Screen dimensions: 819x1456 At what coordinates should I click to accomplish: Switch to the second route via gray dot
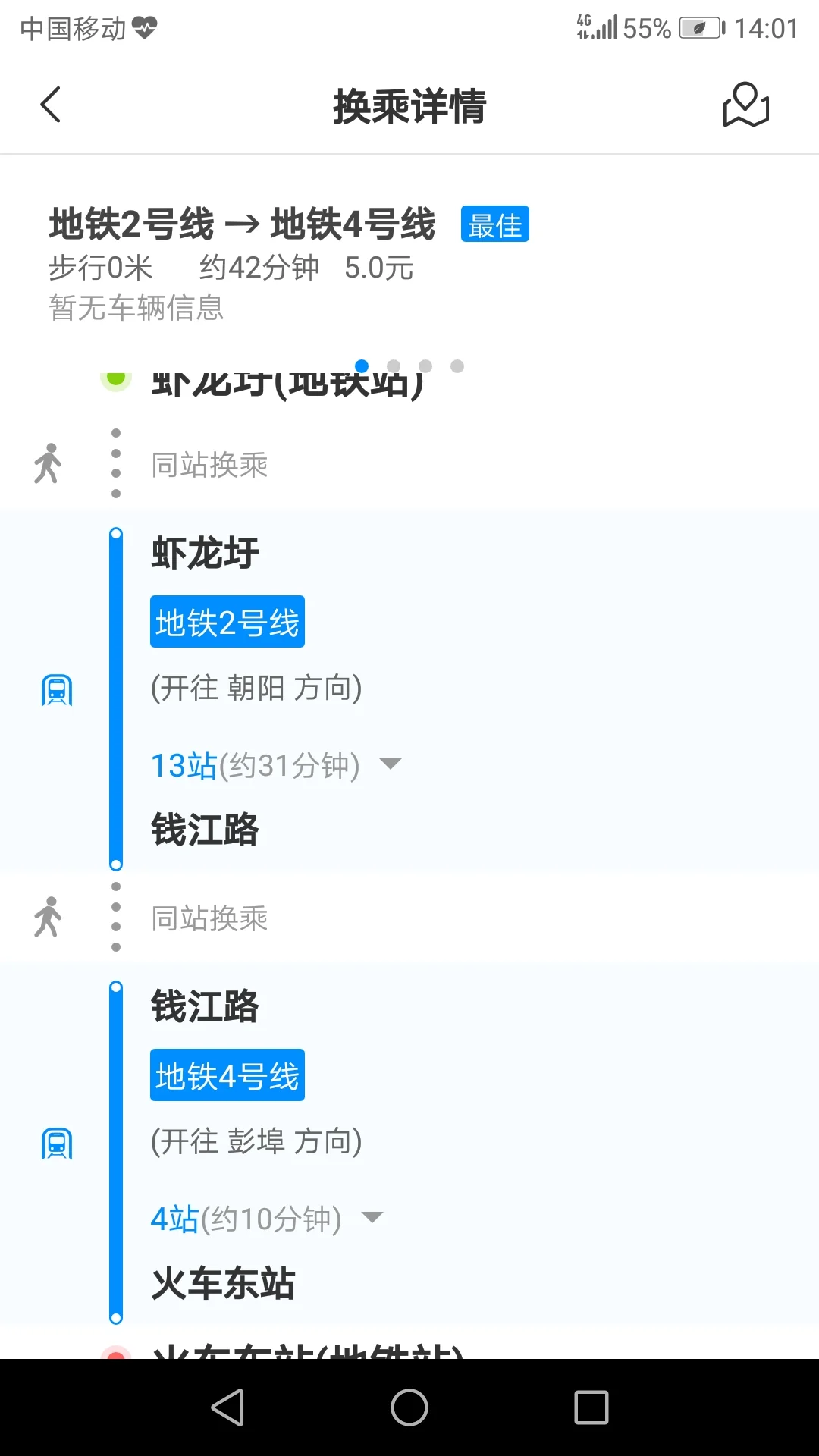tap(394, 366)
